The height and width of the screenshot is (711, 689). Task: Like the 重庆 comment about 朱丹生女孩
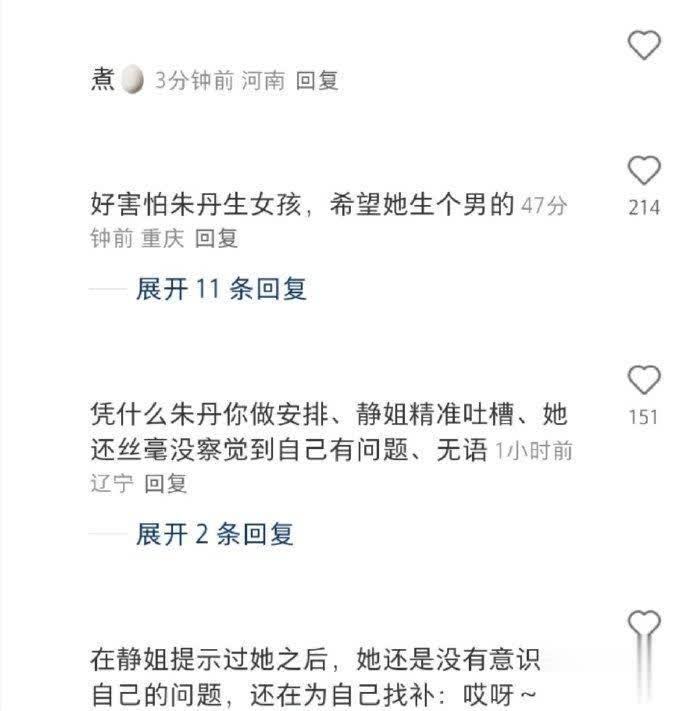pyautogui.click(x=644, y=170)
